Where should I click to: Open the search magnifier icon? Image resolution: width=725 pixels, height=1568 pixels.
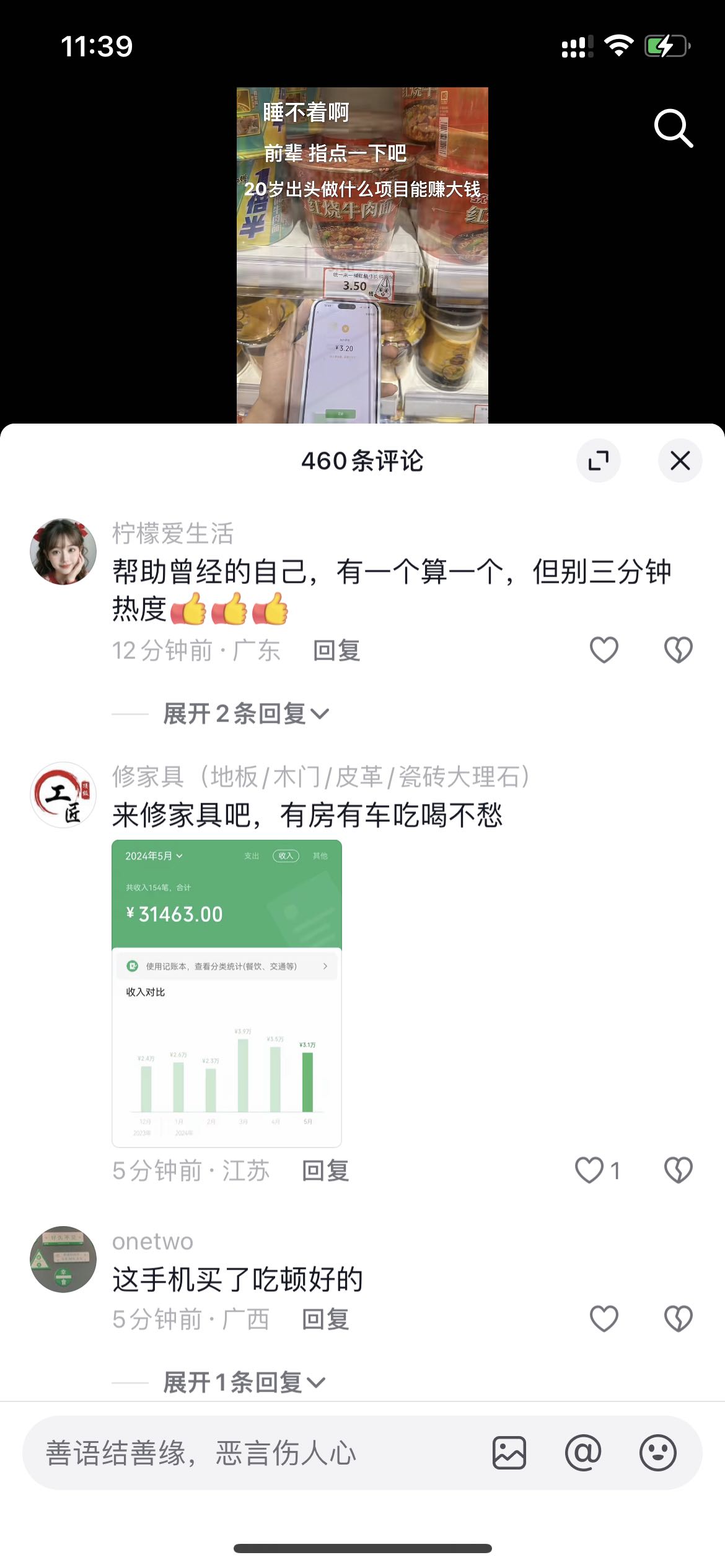point(673,128)
